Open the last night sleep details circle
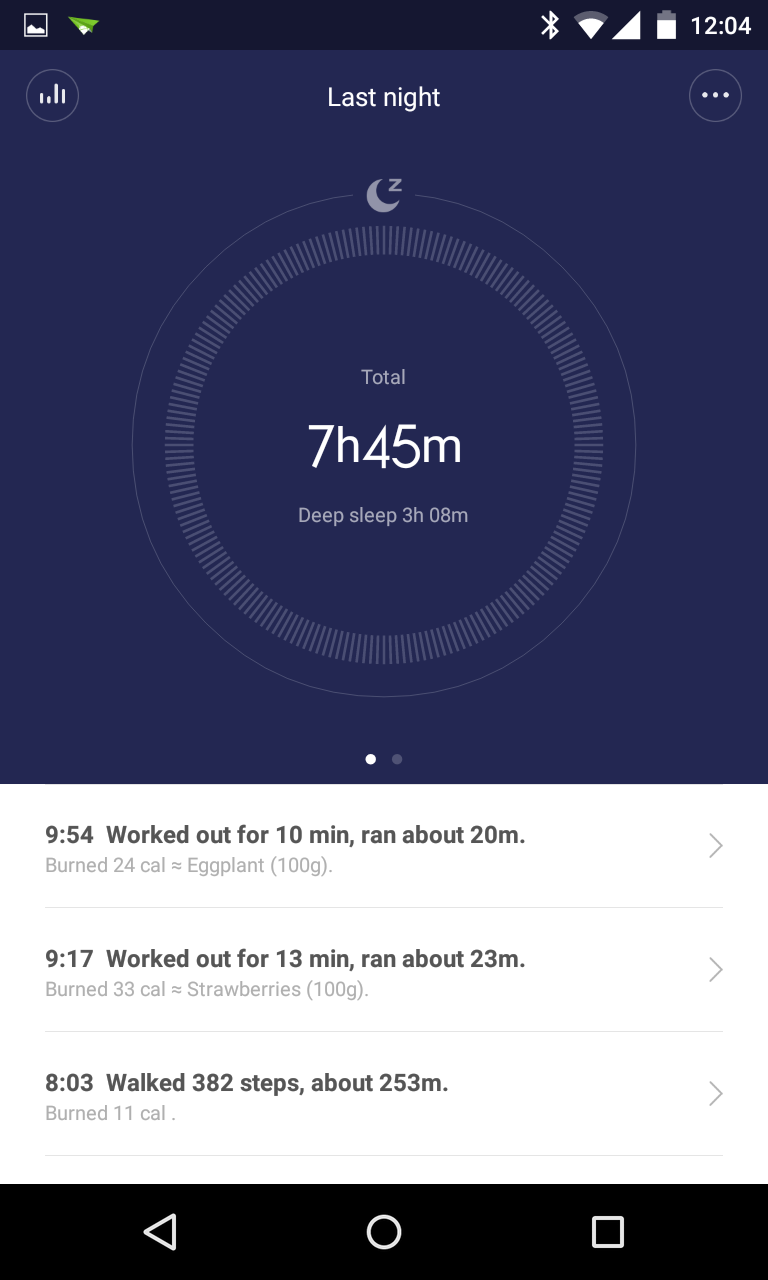The width and height of the screenshot is (768, 1280). pyautogui.click(x=384, y=445)
